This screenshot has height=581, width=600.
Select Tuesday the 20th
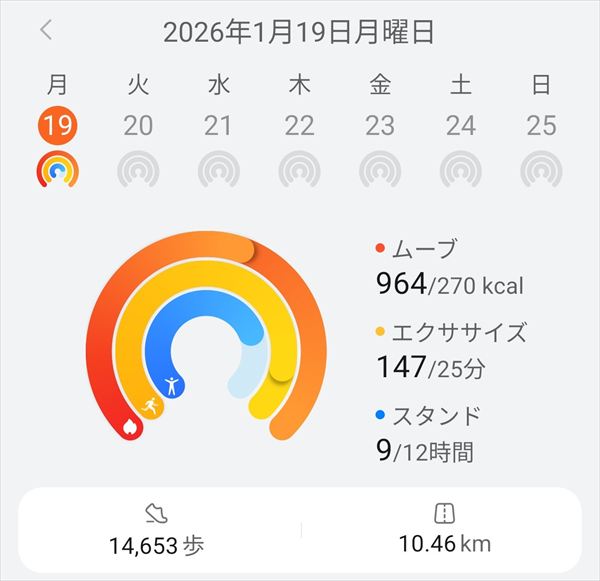click(x=138, y=127)
